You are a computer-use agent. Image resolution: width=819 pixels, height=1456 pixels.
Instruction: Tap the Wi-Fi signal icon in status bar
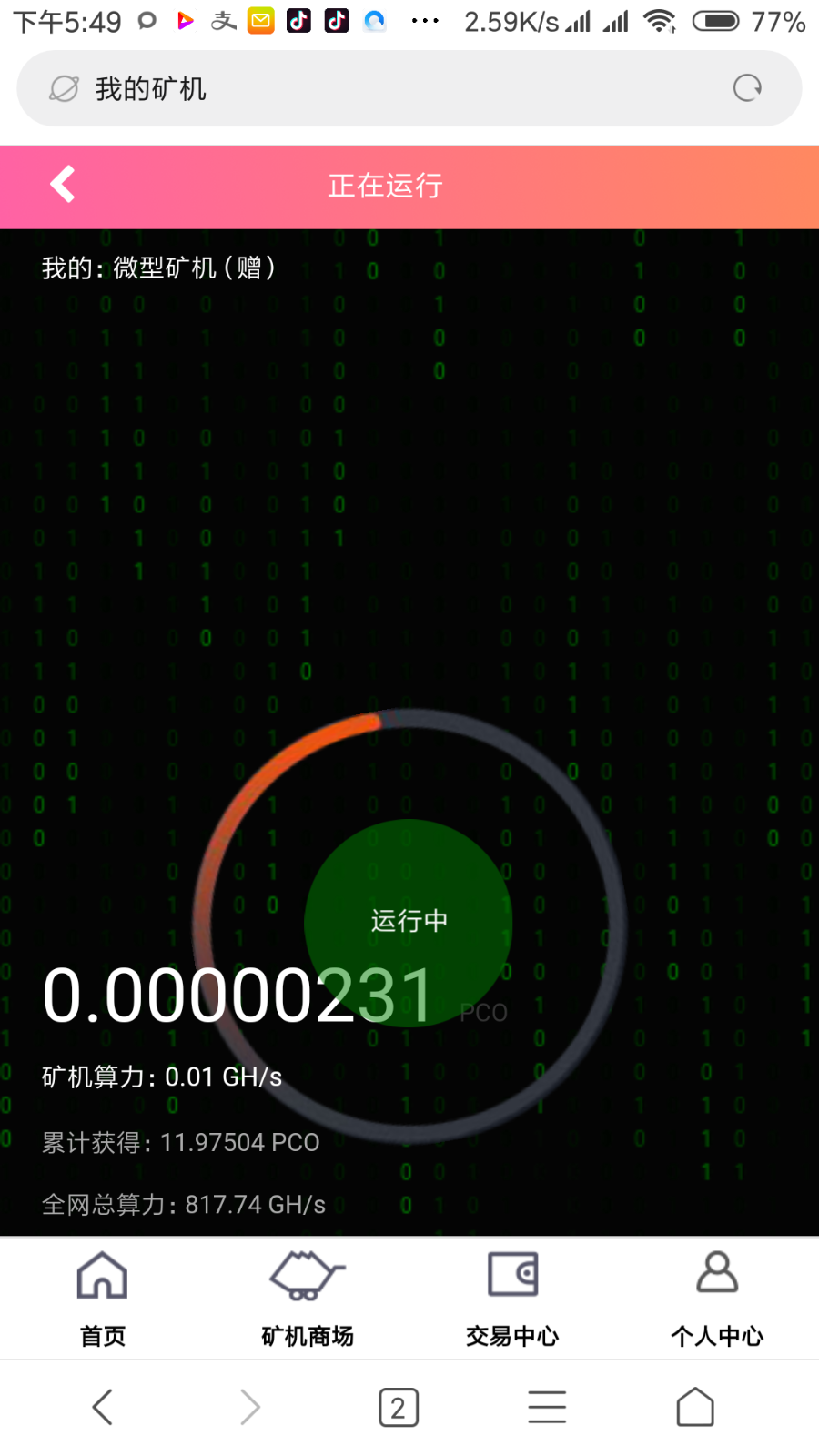click(x=658, y=20)
